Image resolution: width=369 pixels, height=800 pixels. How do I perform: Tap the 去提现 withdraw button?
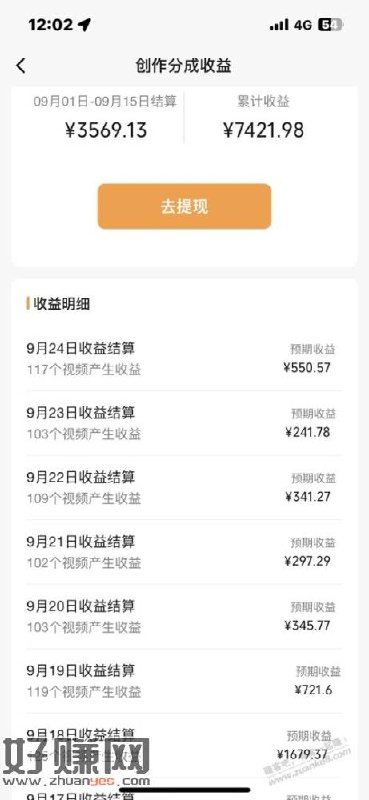click(x=184, y=206)
